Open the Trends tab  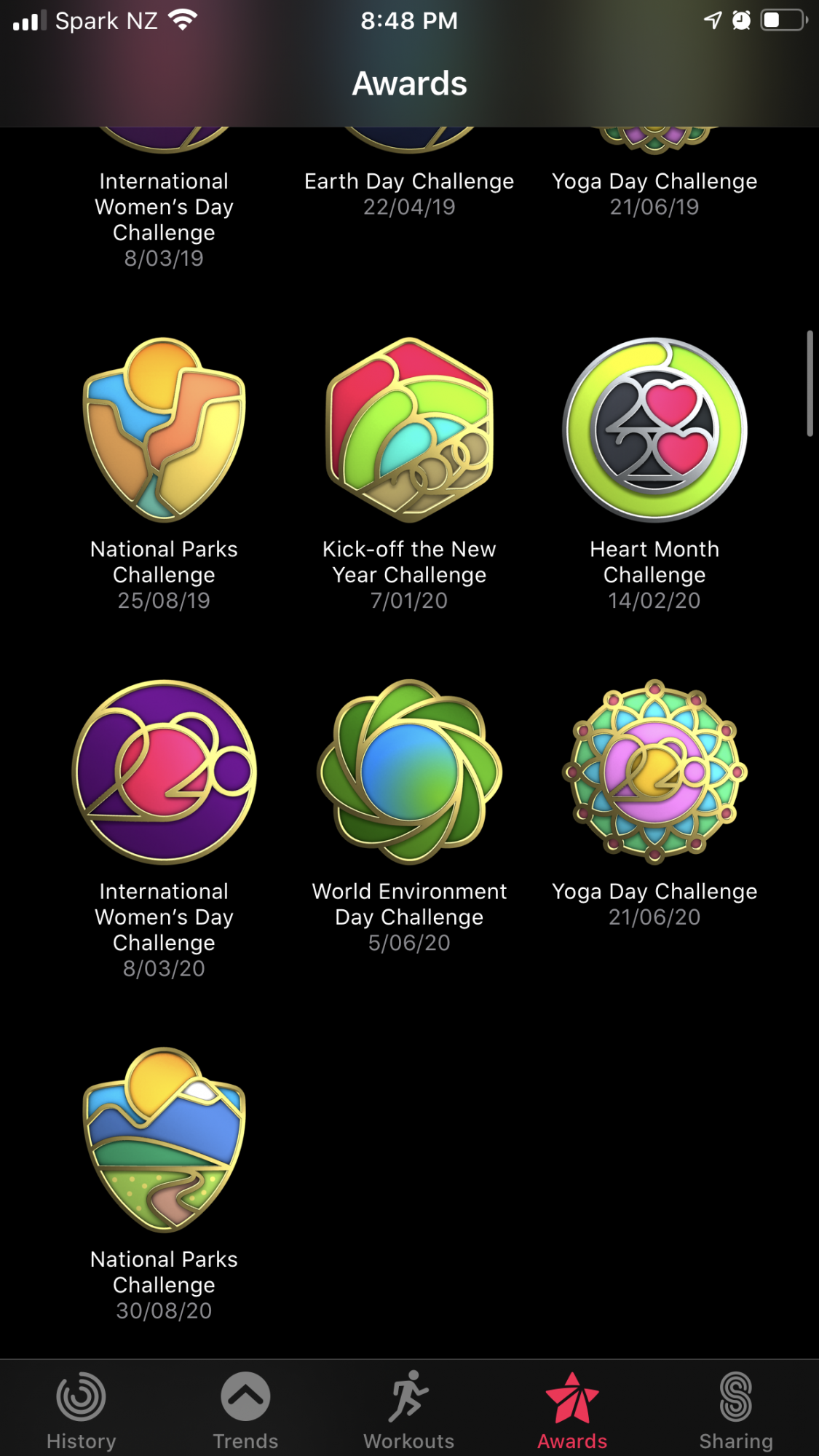coord(245,1409)
